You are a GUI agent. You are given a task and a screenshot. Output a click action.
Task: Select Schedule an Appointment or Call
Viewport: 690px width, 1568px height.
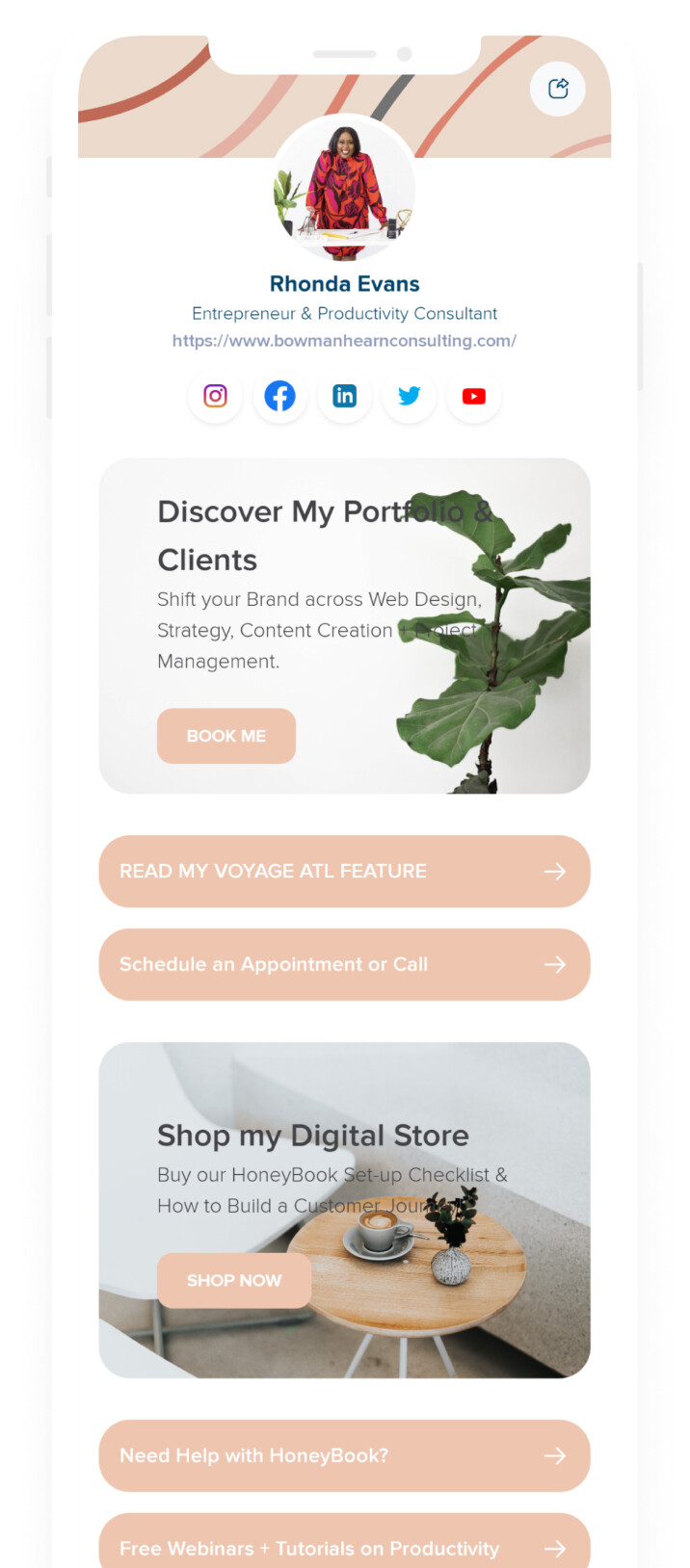pos(344,964)
